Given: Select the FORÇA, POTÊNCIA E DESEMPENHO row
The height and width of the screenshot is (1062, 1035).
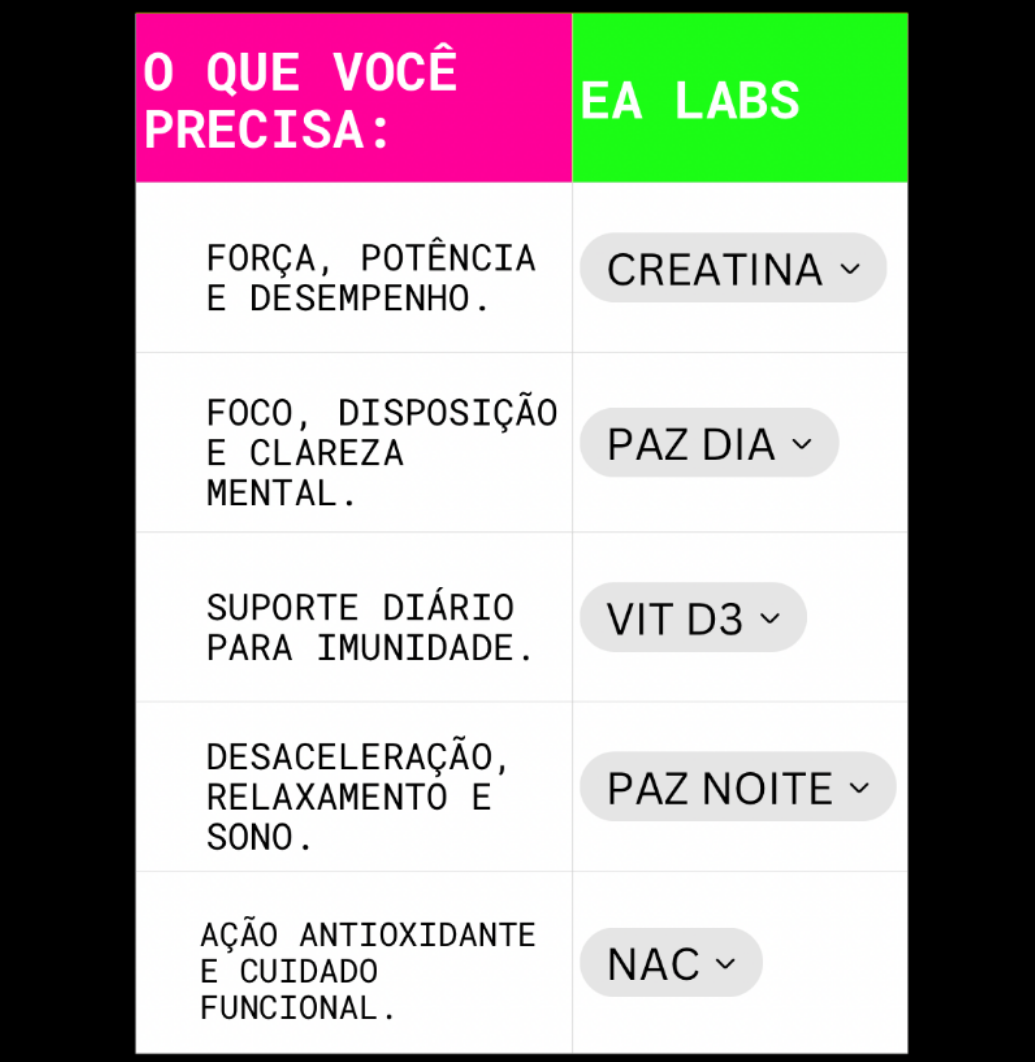Looking at the screenshot, I should pos(371,277).
